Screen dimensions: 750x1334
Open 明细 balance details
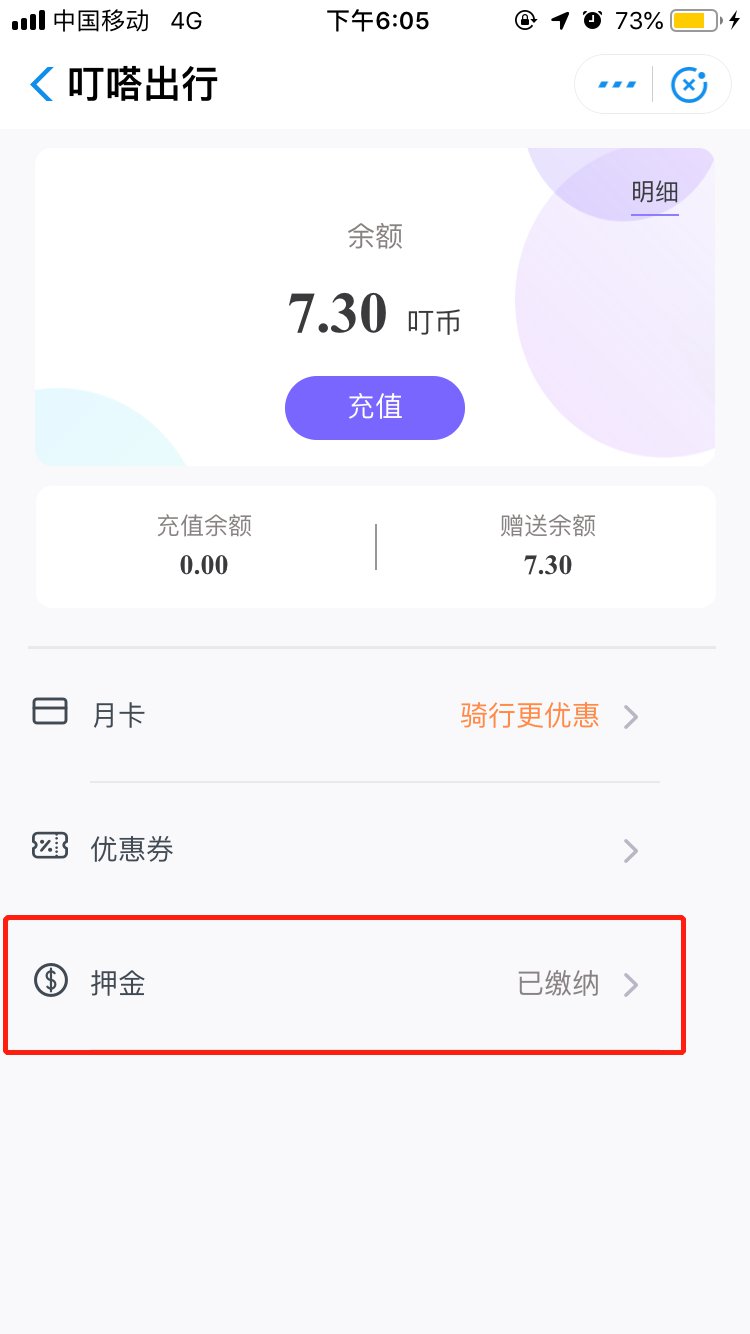pos(655,192)
